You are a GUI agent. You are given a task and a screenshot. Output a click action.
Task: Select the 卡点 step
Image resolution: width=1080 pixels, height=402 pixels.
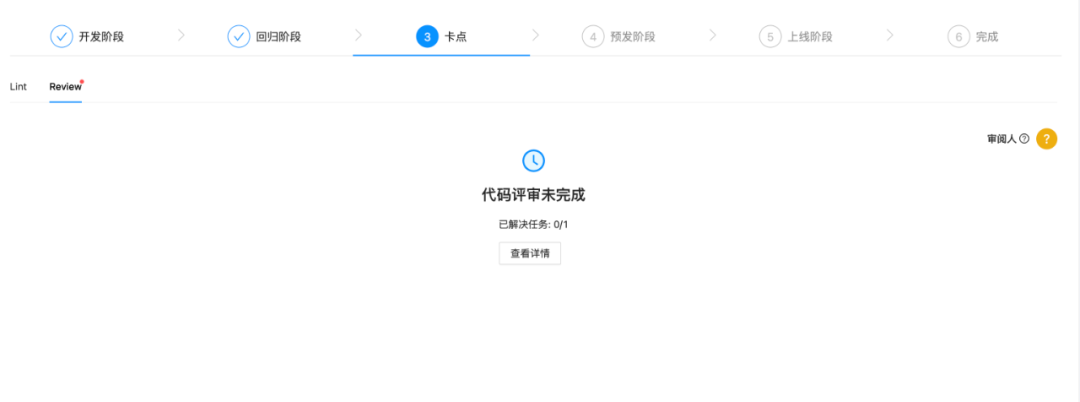click(441, 37)
